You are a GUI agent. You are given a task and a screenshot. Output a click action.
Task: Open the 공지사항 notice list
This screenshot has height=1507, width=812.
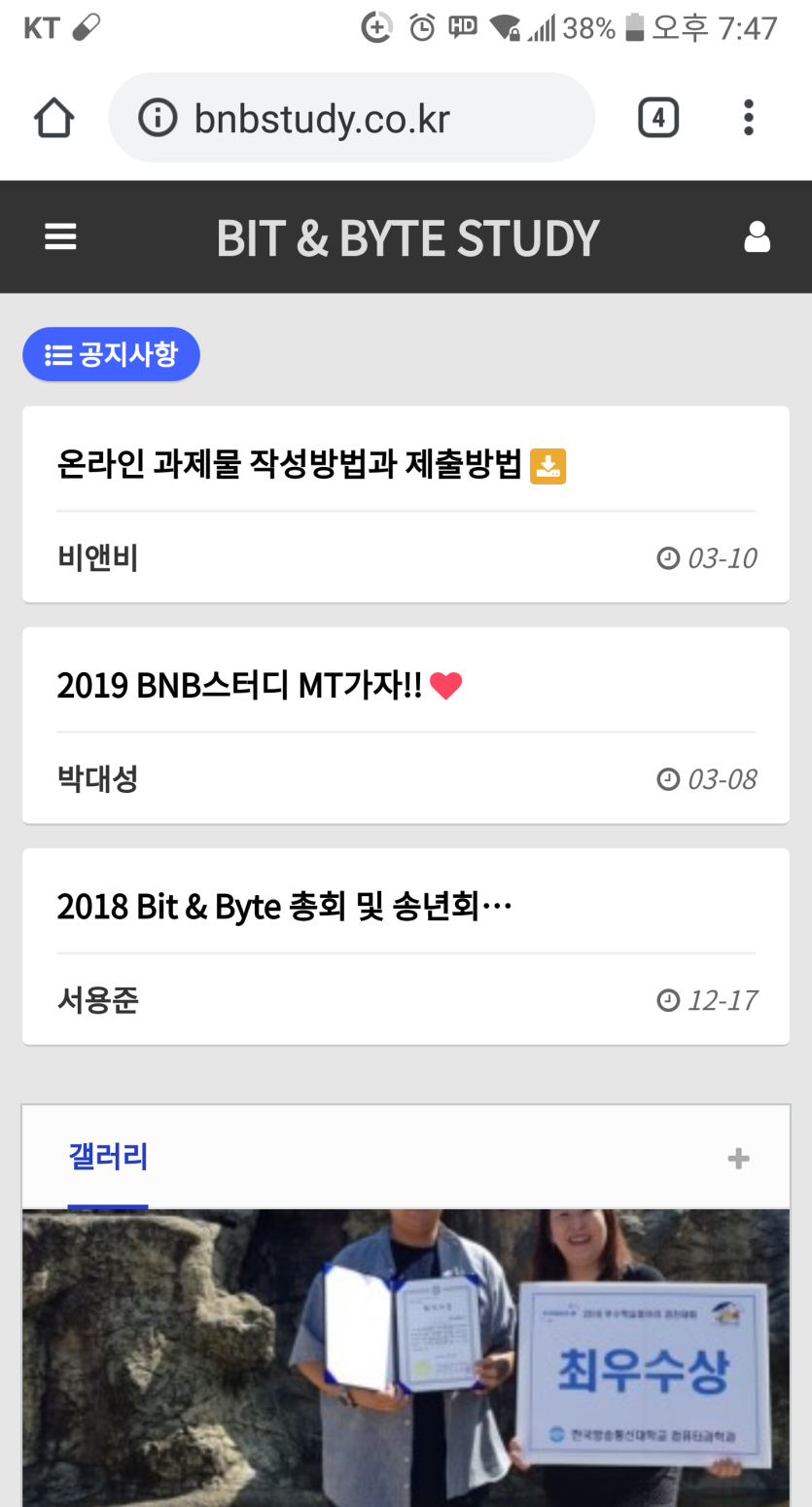[x=111, y=355]
